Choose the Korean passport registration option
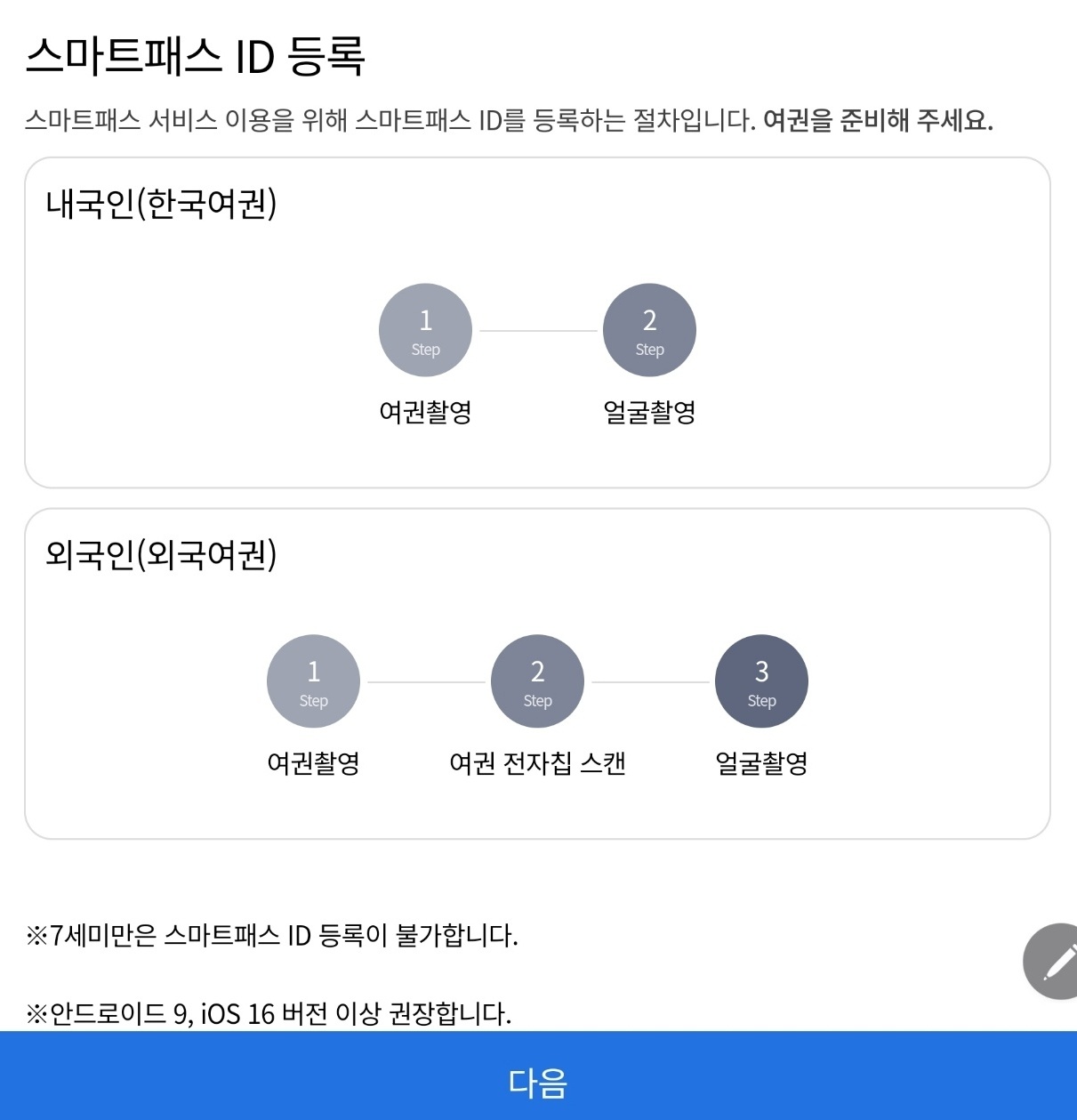Screen dimensions: 1077x1120 click(538, 320)
